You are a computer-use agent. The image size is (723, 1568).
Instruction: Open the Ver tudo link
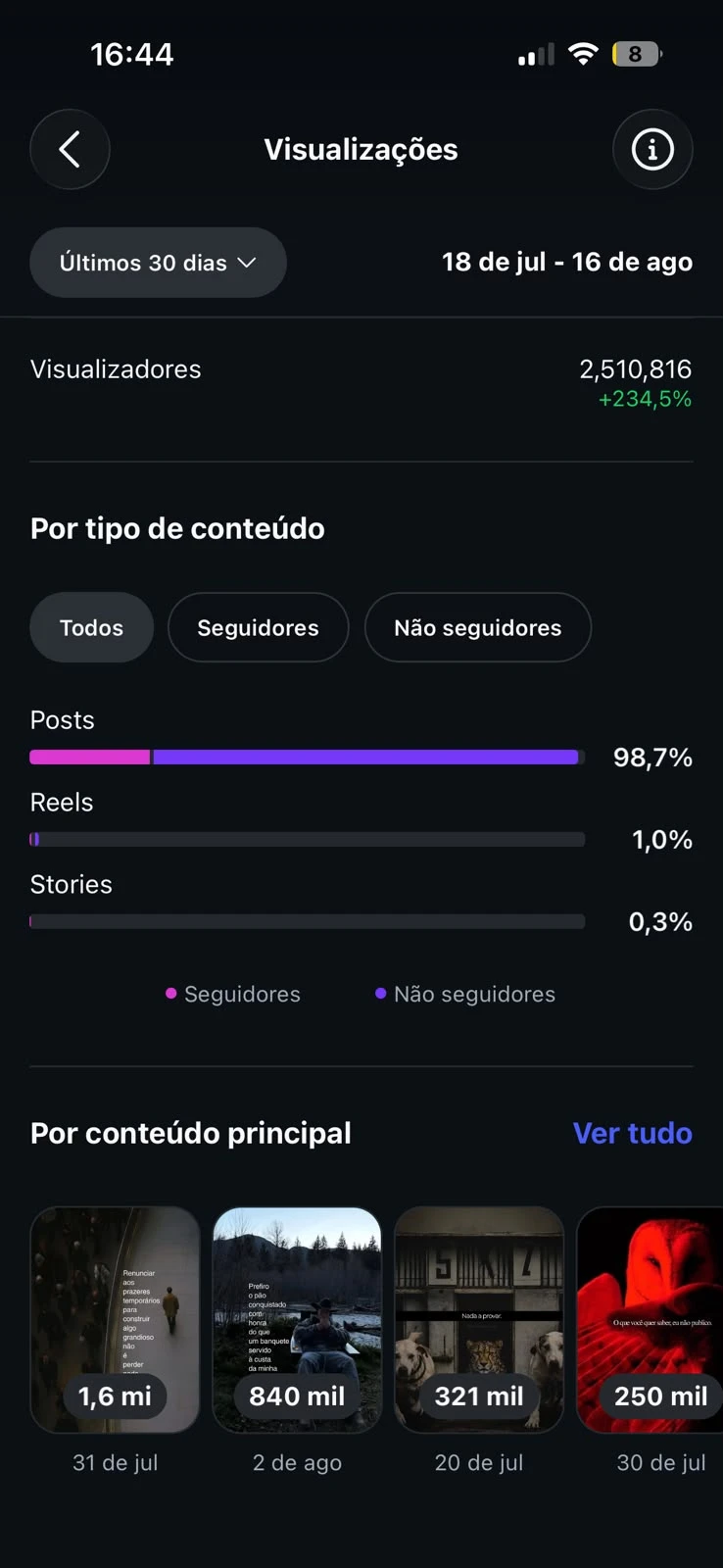coord(633,1133)
